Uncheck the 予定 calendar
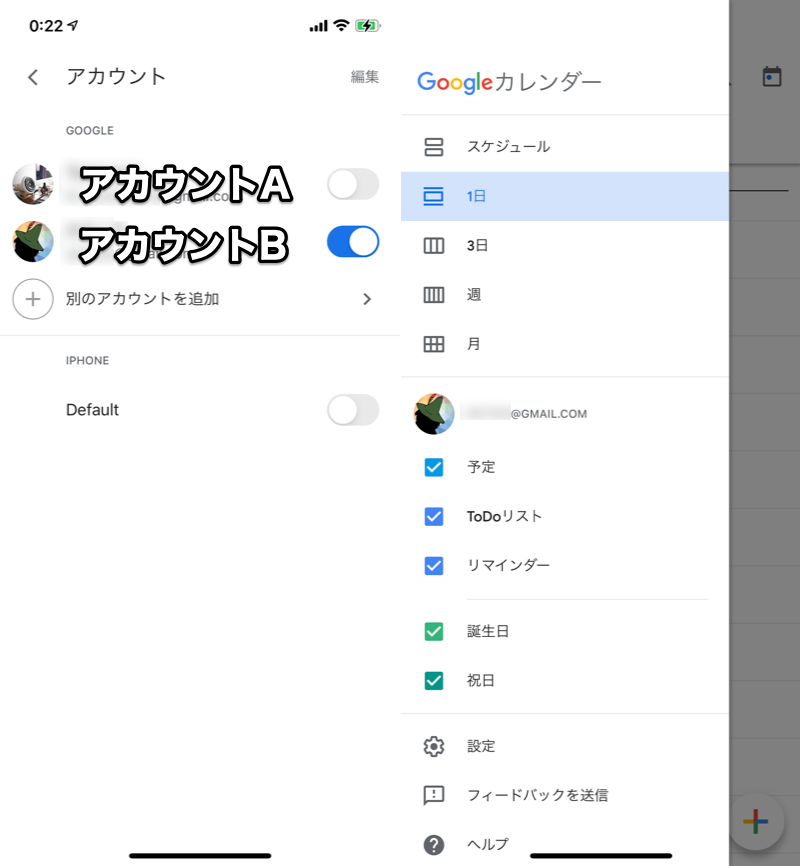The height and width of the screenshot is (866, 800). (434, 467)
